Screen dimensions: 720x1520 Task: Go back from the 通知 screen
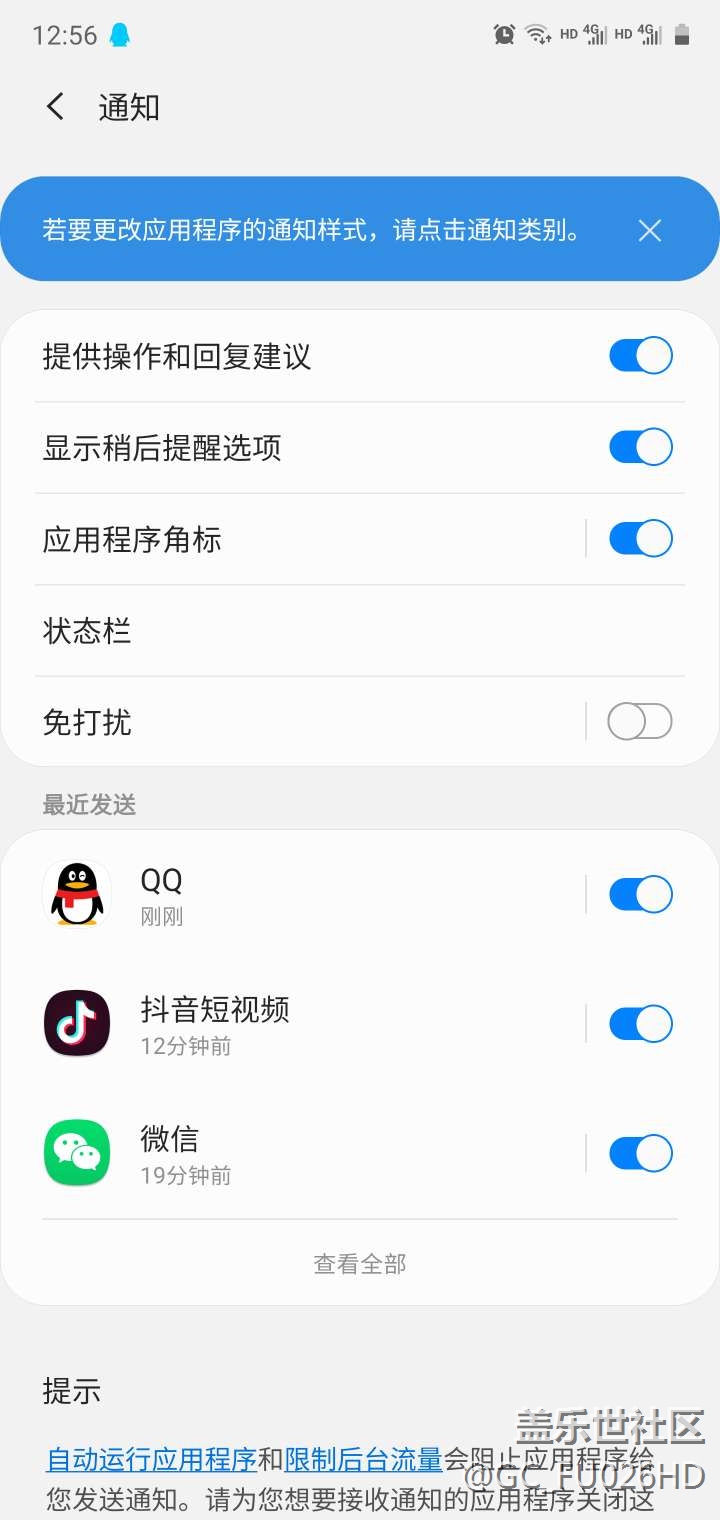pos(56,107)
